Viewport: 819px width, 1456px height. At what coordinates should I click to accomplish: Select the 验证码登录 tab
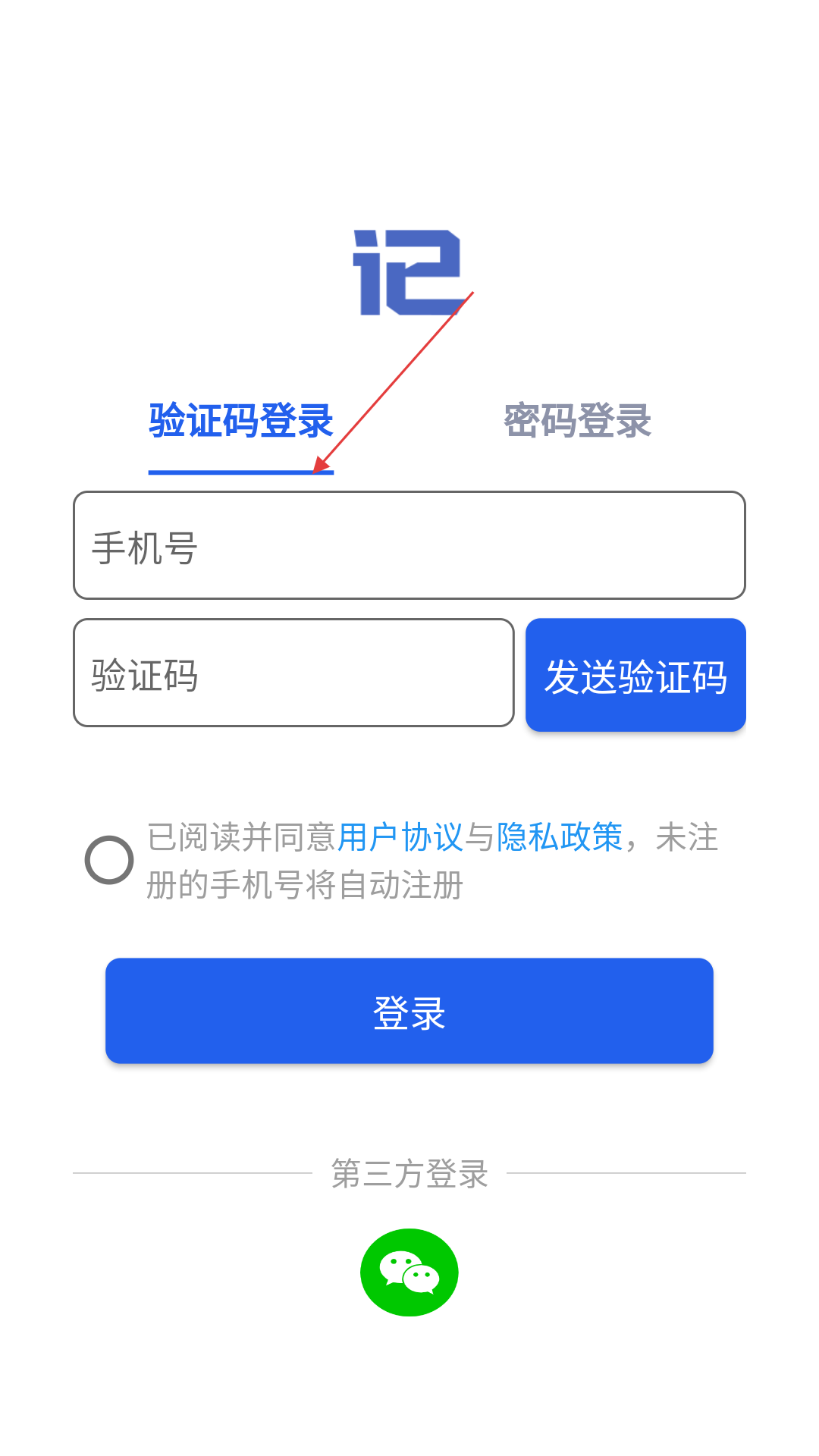pyautogui.click(x=241, y=421)
